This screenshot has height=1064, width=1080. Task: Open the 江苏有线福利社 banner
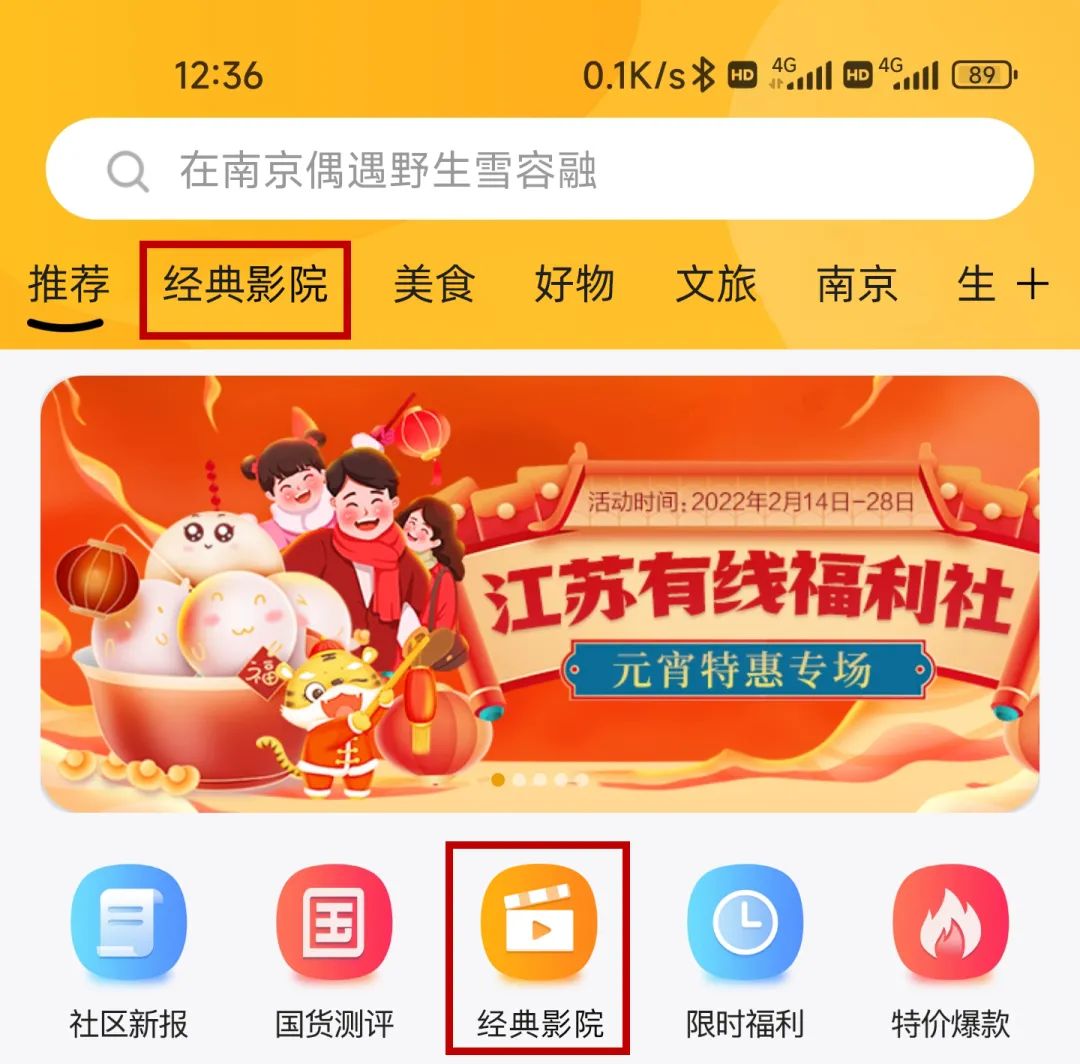(x=540, y=593)
